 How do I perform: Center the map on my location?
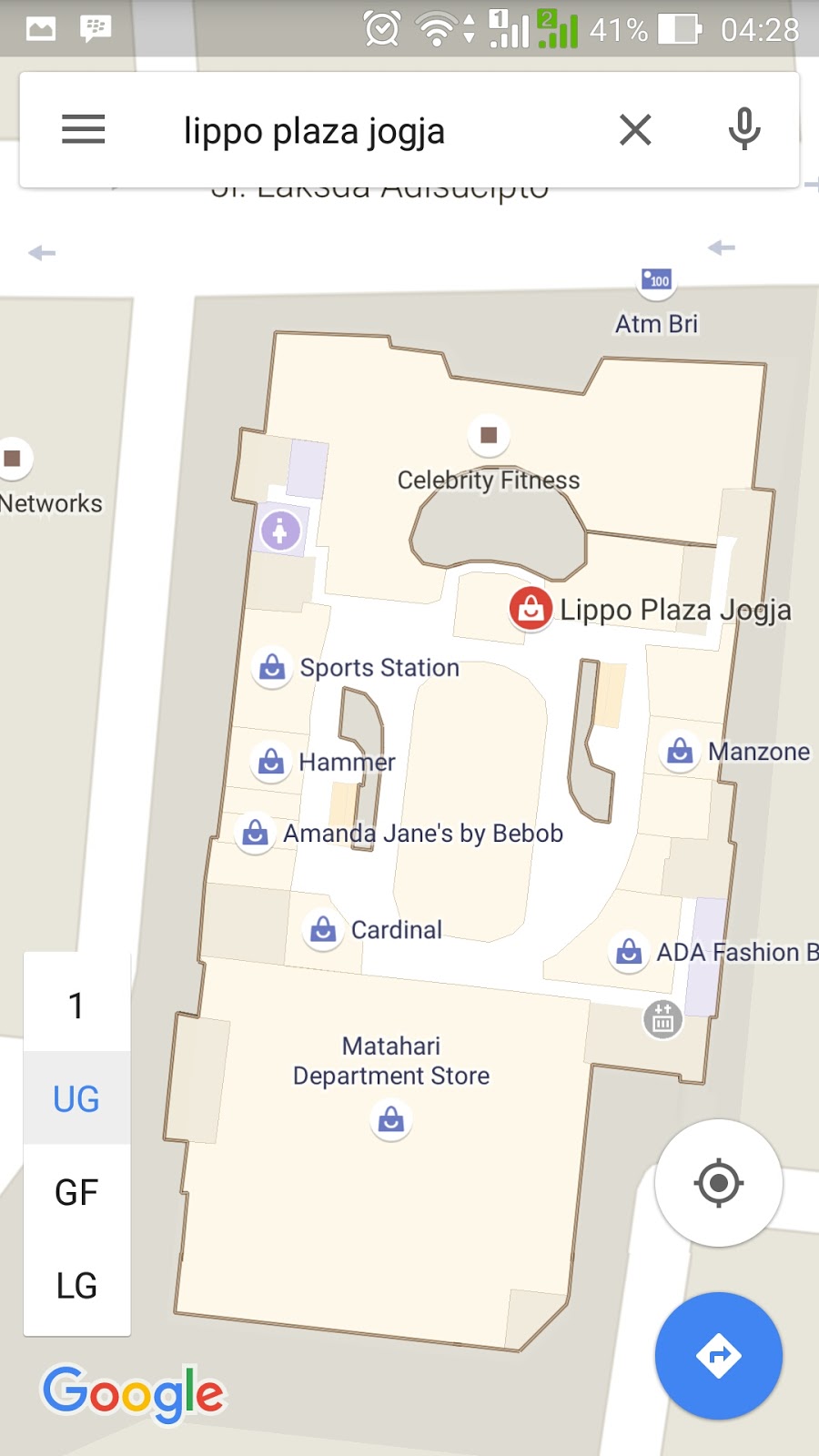coord(718,1183)
